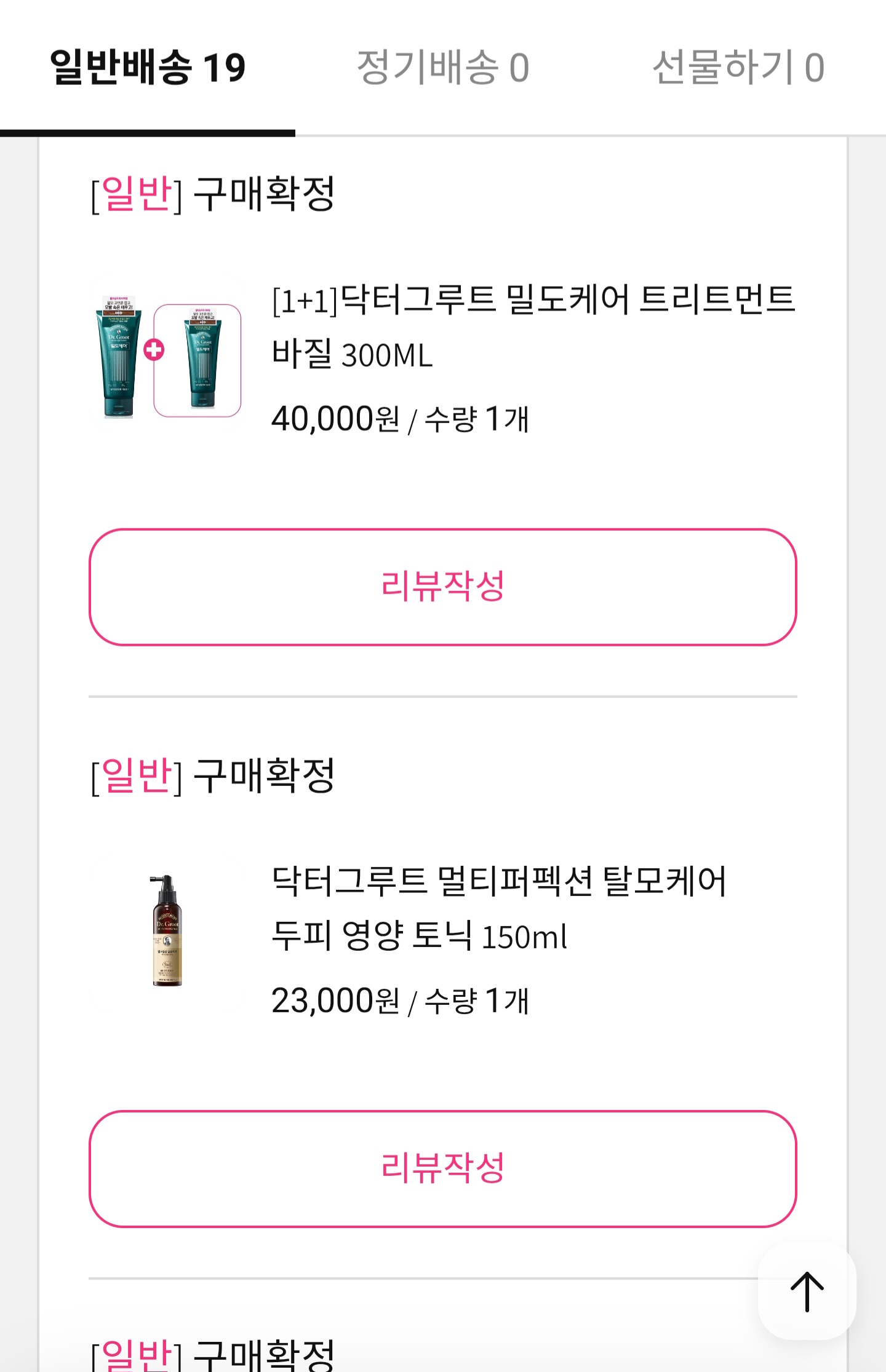This screenshot has width=886, height=1372.
Task: Open the 두피 영양 토닉 product image
Action: tap(166, 930)
